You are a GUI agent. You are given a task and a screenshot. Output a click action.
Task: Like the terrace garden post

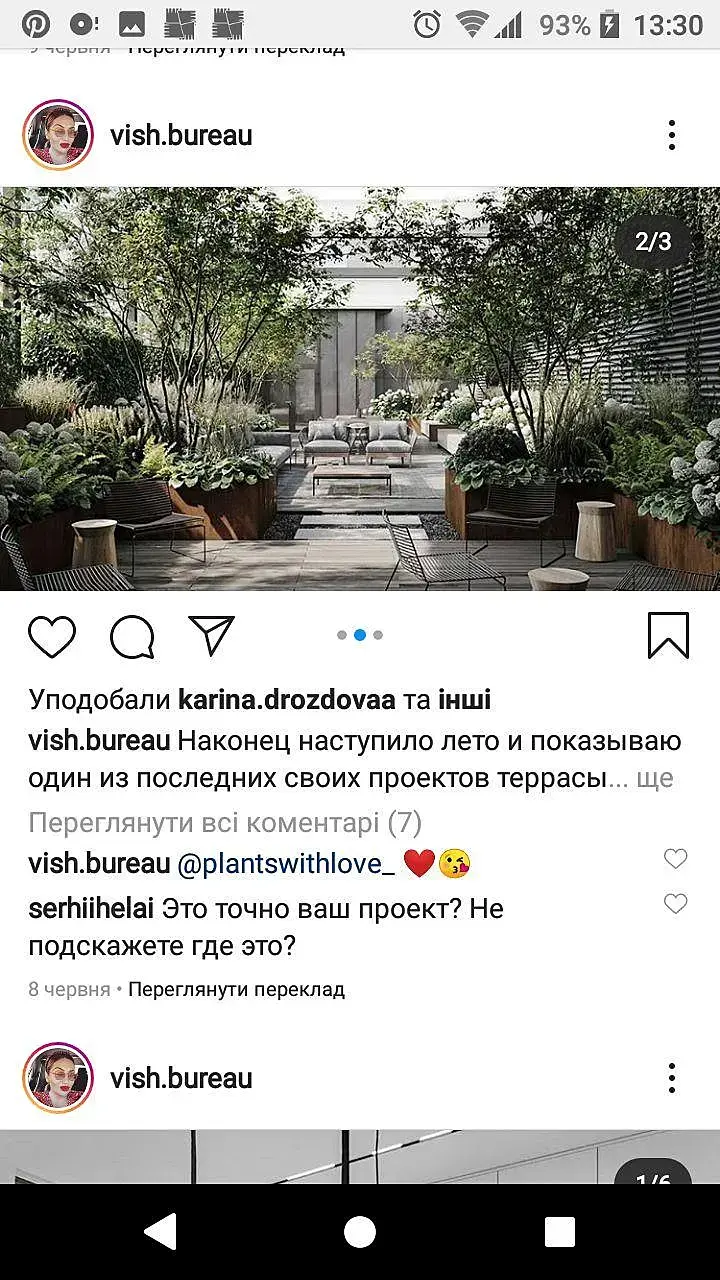pos(52,636)
